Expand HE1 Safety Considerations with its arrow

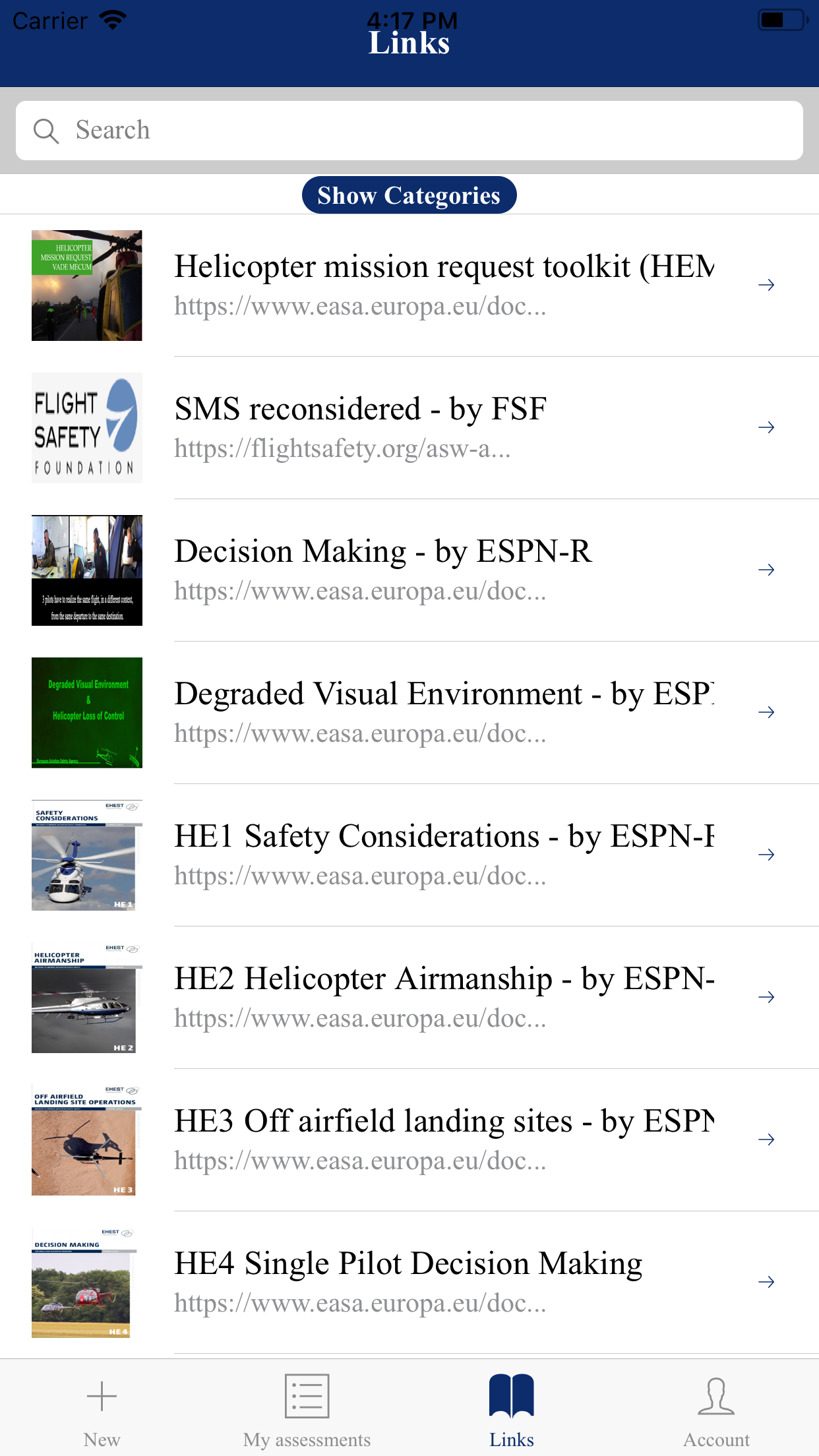point(767,855)
